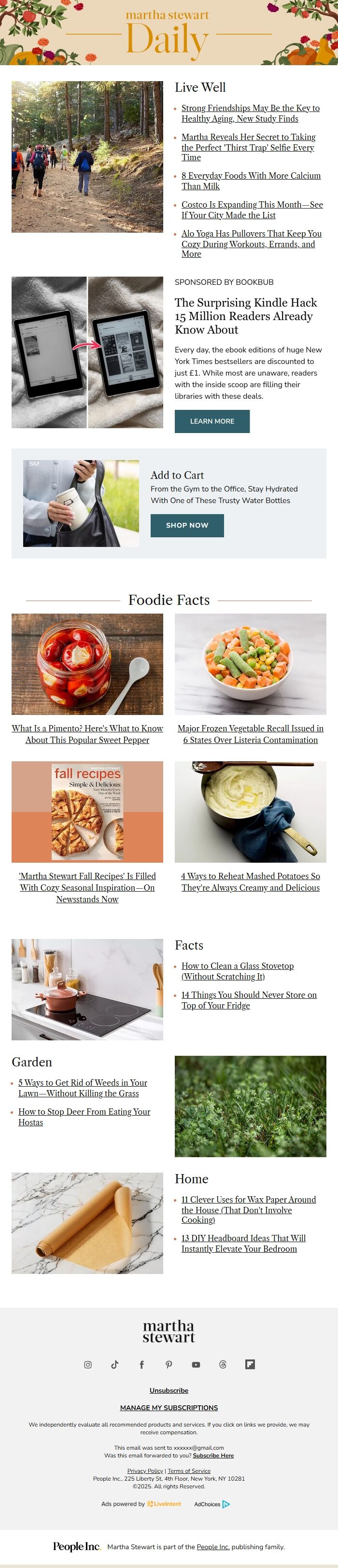The width and height of the screenshot is (338, 1568).
Task: Read about Martha Stewart Fall Recipes issue
Action: 87,887
